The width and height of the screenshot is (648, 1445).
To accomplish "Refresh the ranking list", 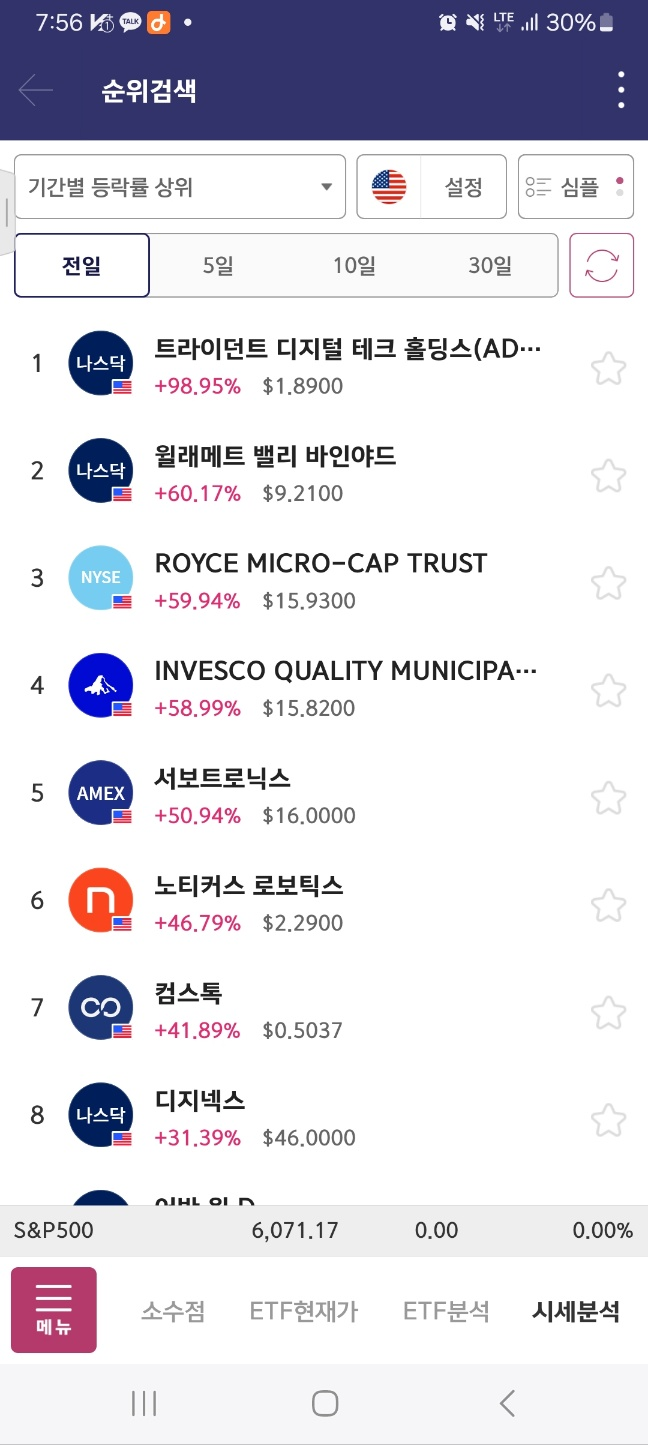I will click(602, 265).
